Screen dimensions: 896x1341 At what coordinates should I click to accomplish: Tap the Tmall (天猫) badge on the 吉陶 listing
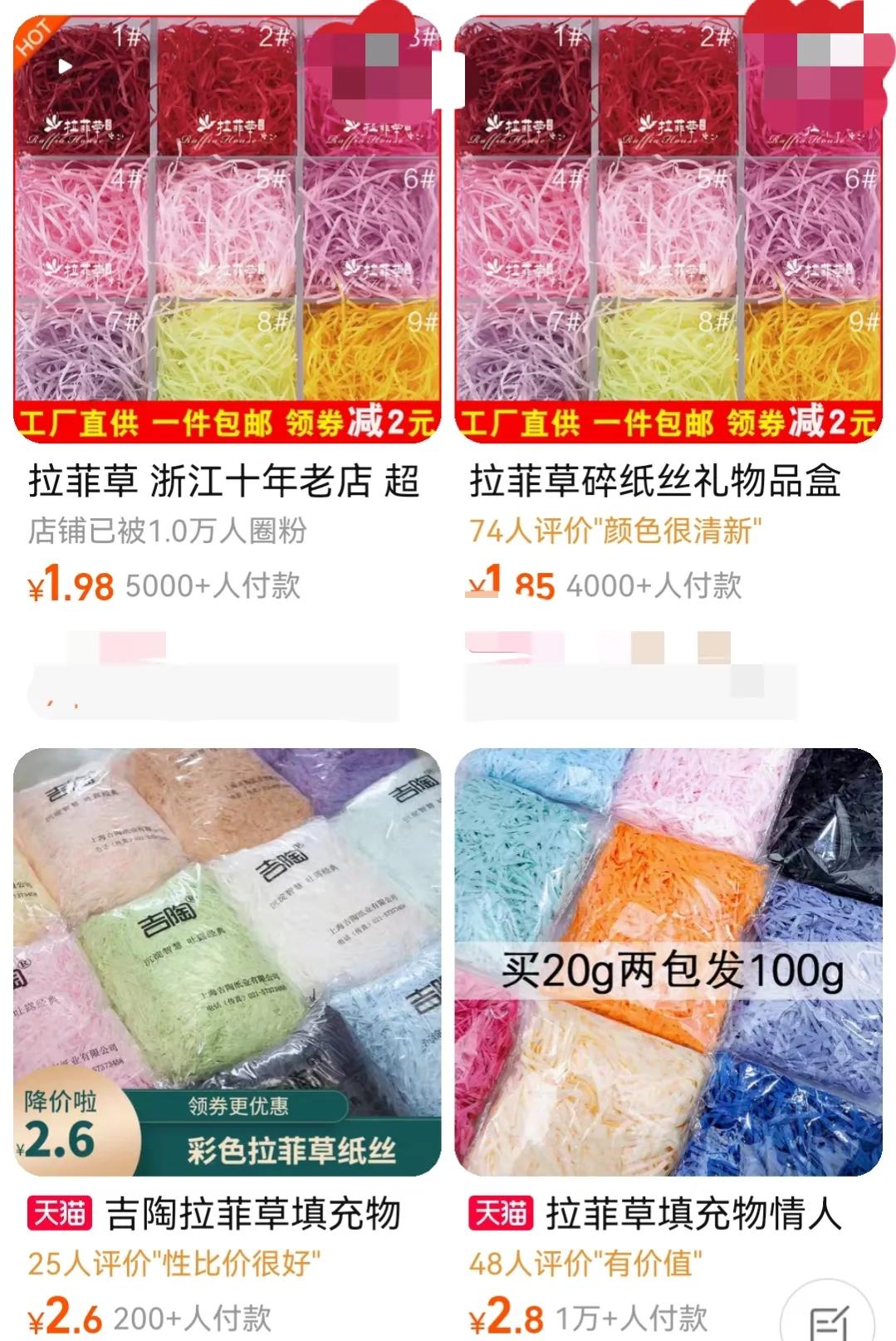(61, 1211)
